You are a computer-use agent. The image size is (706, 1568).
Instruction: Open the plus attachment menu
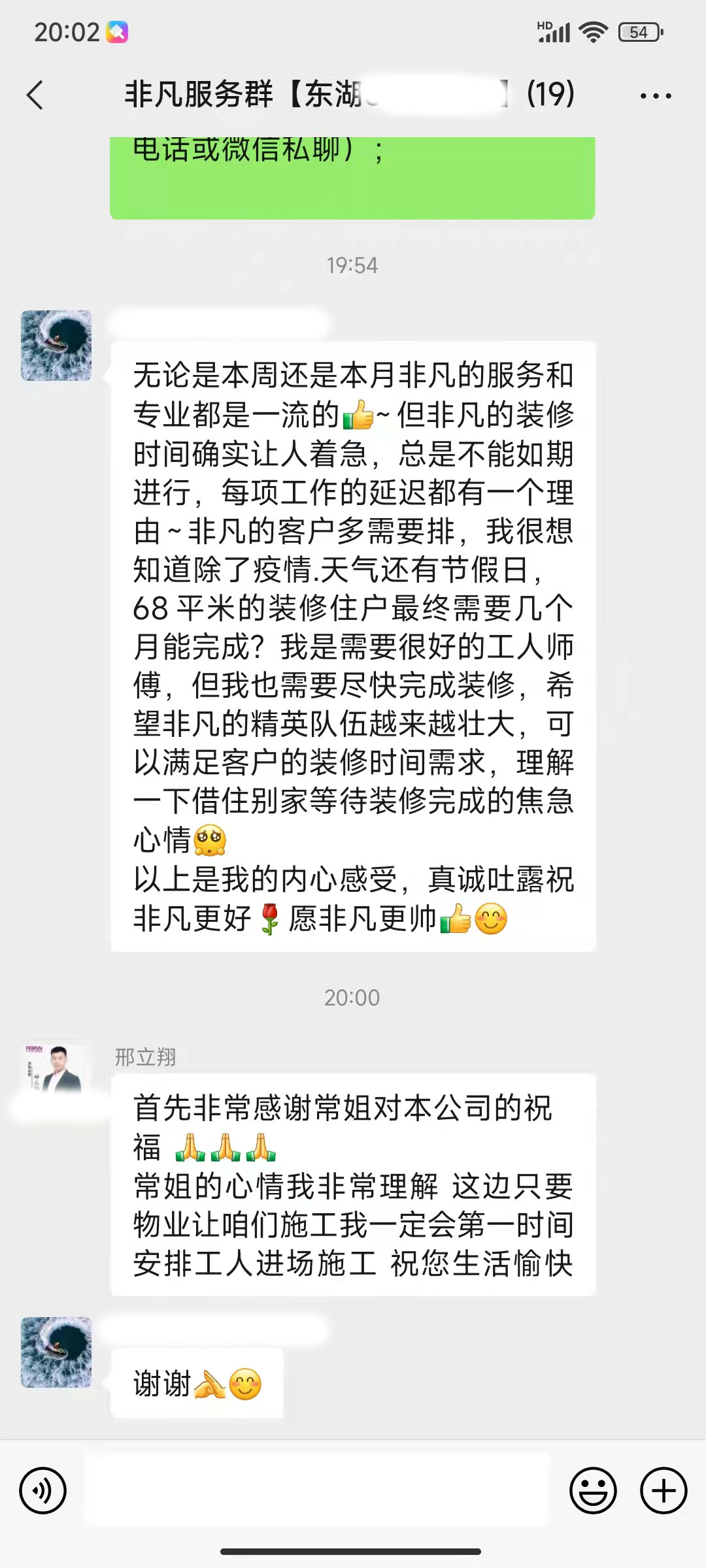pyautogui.click(x=664, y=1491)
